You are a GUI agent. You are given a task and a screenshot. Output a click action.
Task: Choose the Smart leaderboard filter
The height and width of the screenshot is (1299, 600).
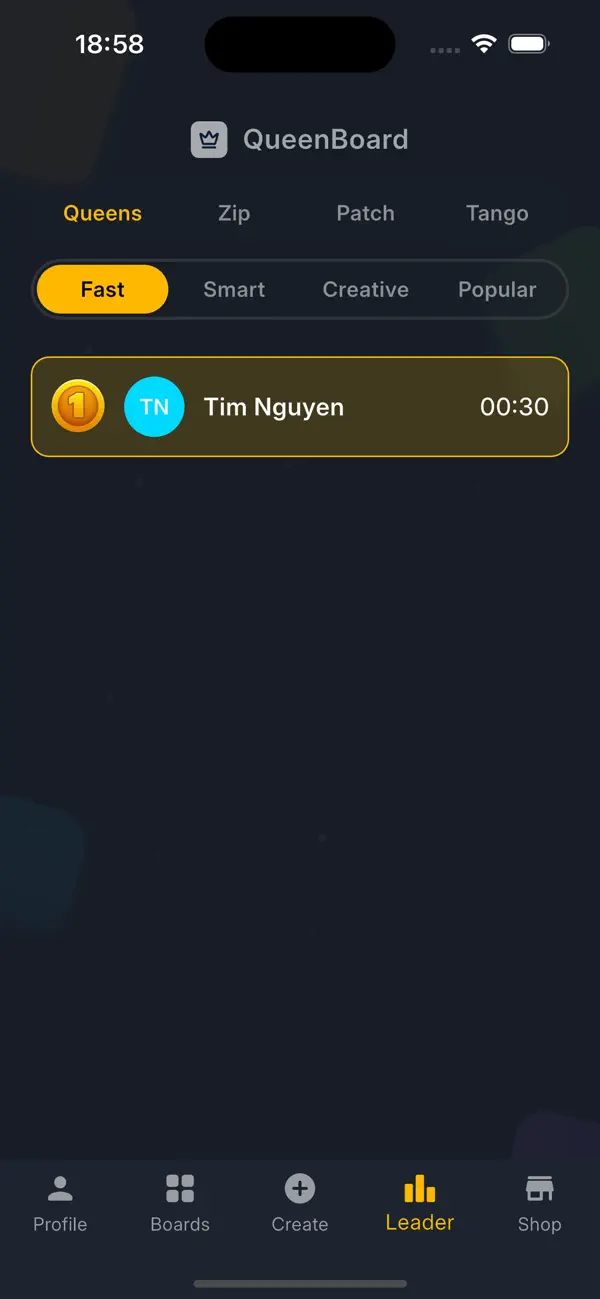coord(234,290)
